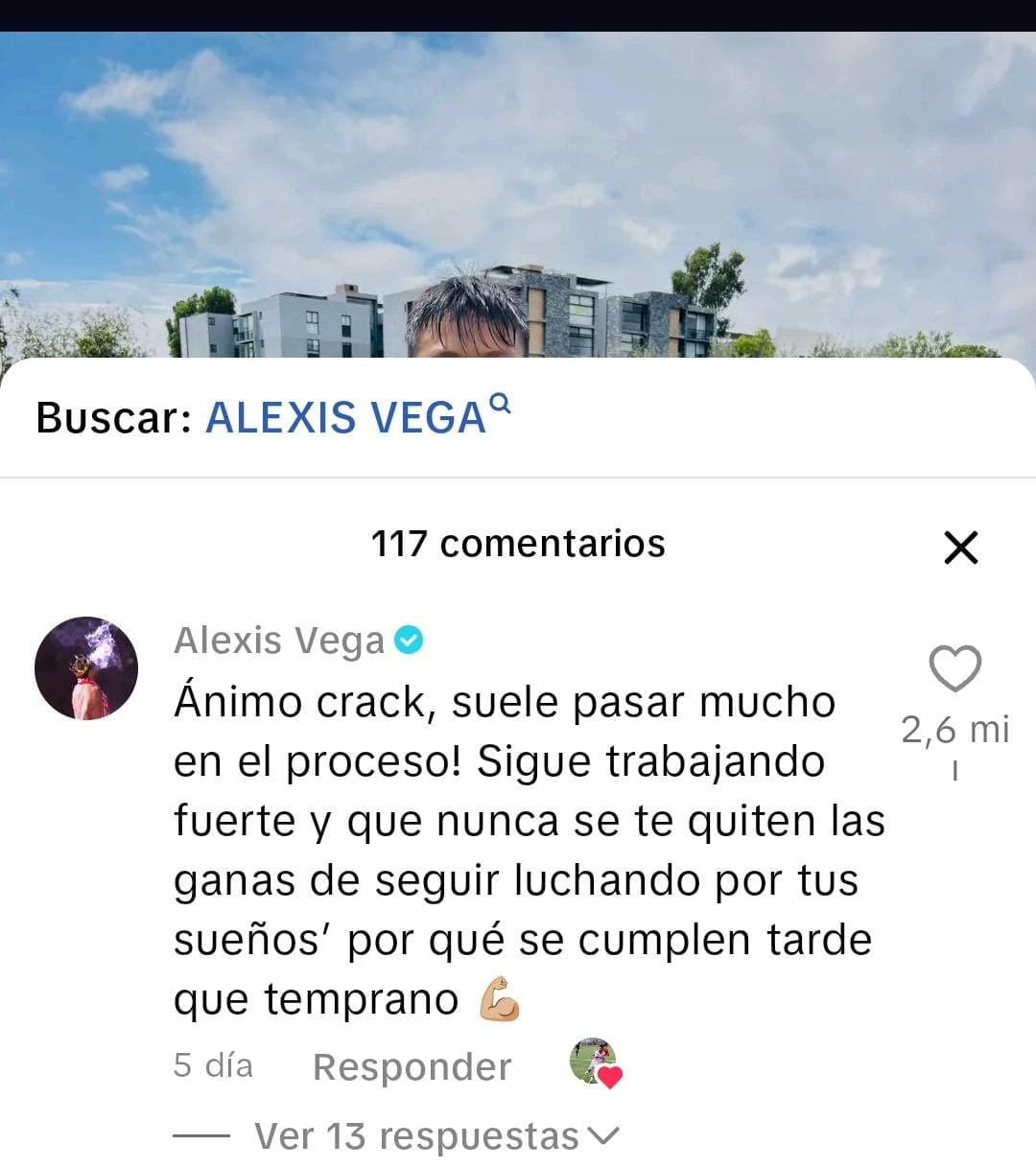Like Alexis Vega's comment
This screenshot has height=1168, width=1036.
pyautogui.click(x=954, y=668)
